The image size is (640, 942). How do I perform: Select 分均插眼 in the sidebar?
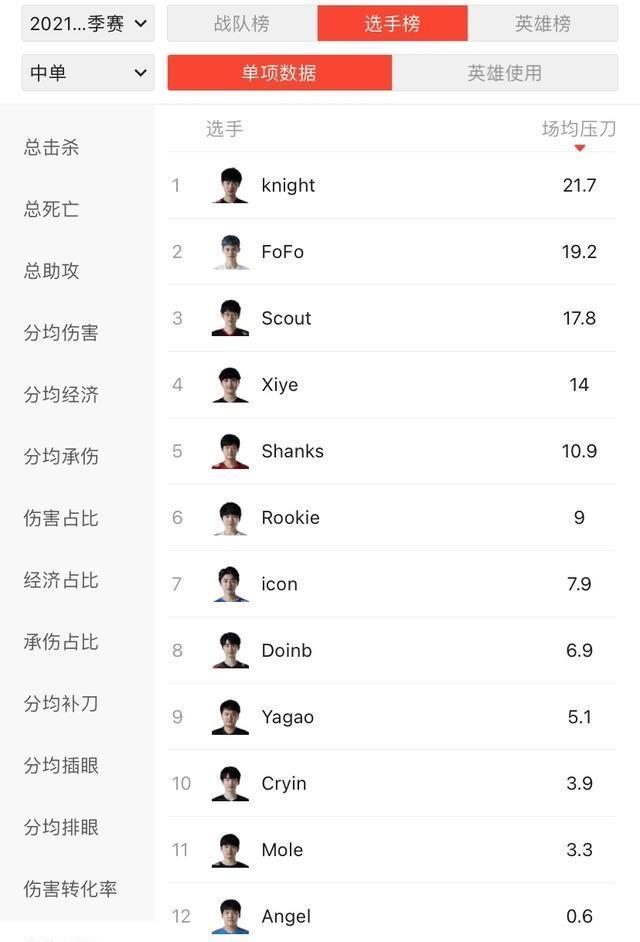(x=62, y=765)
